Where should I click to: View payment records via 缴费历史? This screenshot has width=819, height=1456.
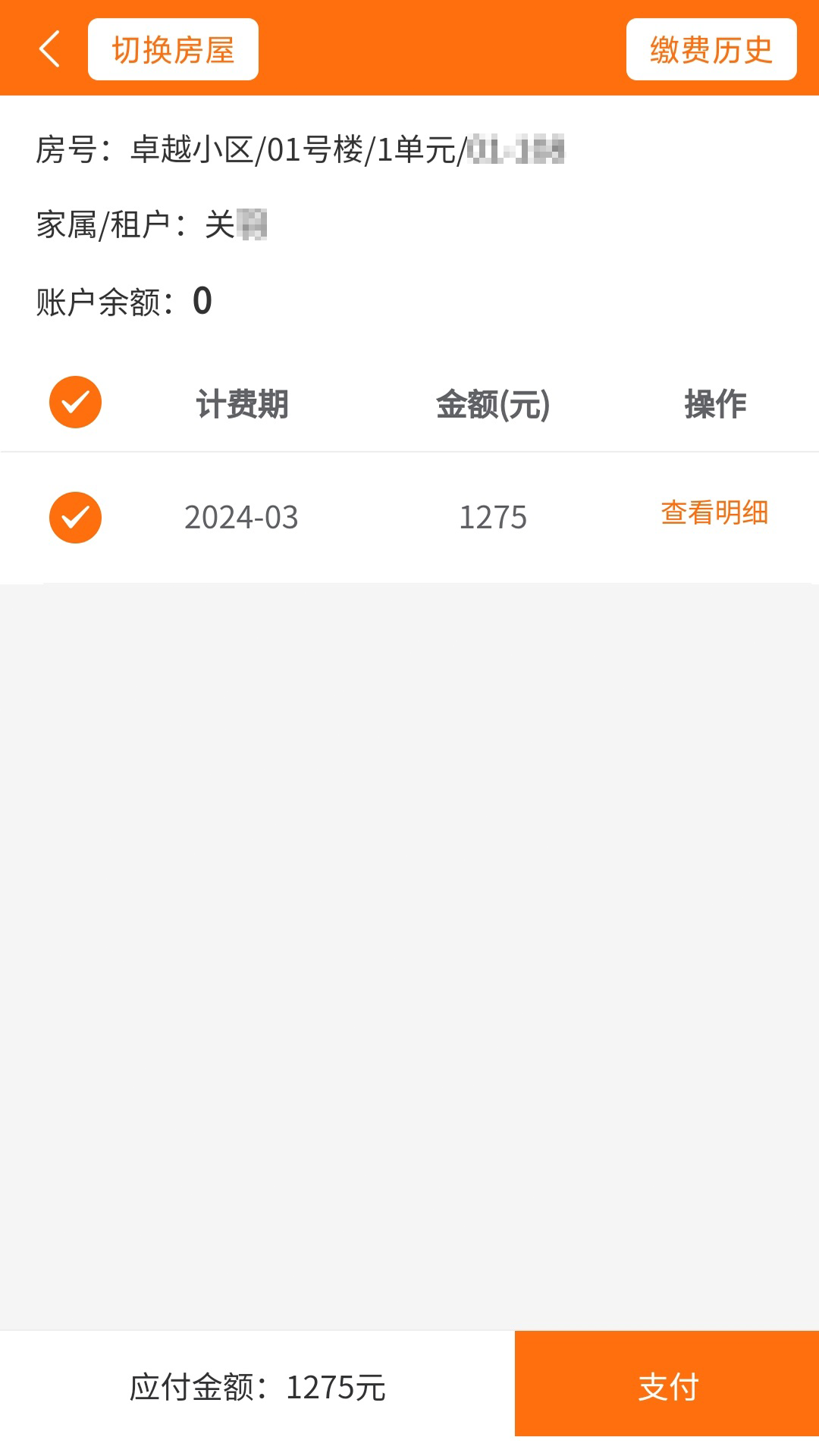(711, 49)
